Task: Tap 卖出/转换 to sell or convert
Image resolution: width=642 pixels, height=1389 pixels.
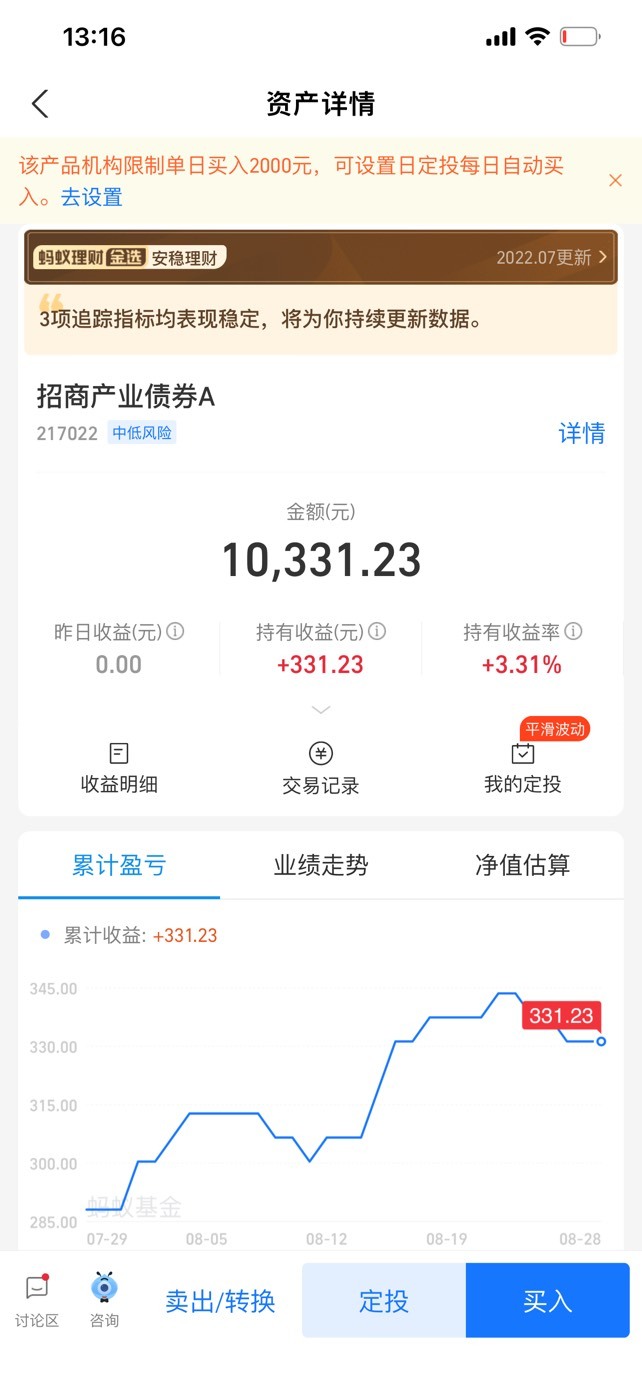Action: click(x=220, y=1301)
